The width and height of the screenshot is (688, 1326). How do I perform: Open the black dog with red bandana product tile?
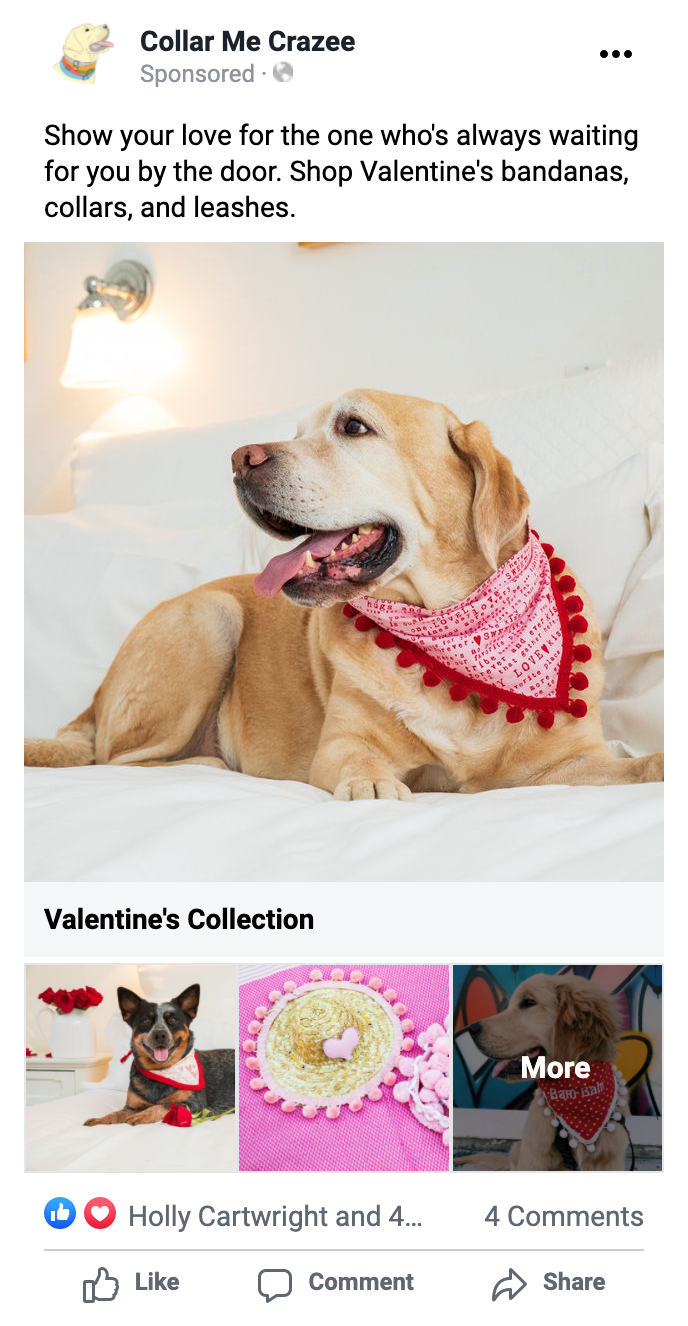[131, 1067]
